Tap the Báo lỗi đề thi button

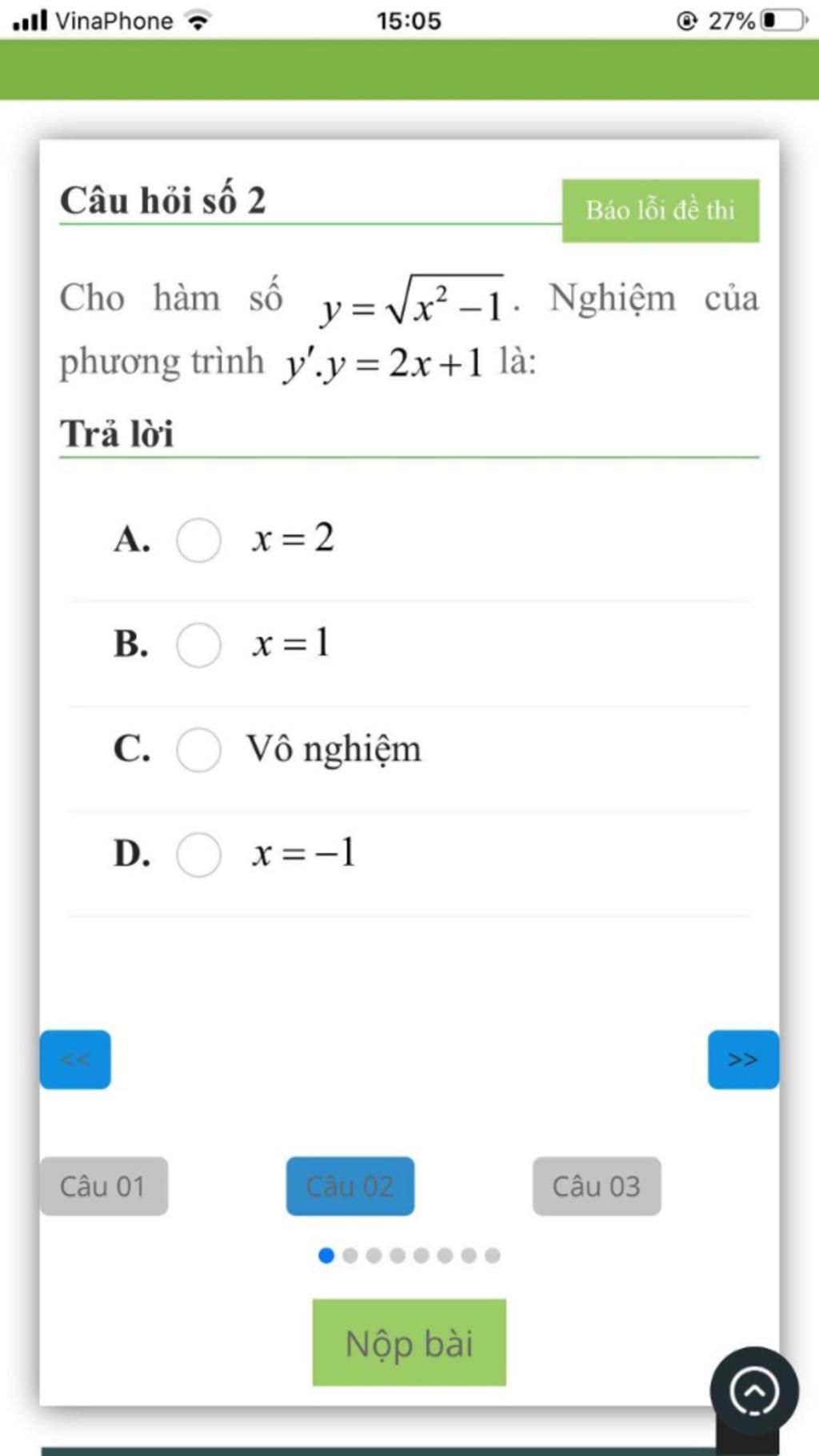tap(660, 210)
